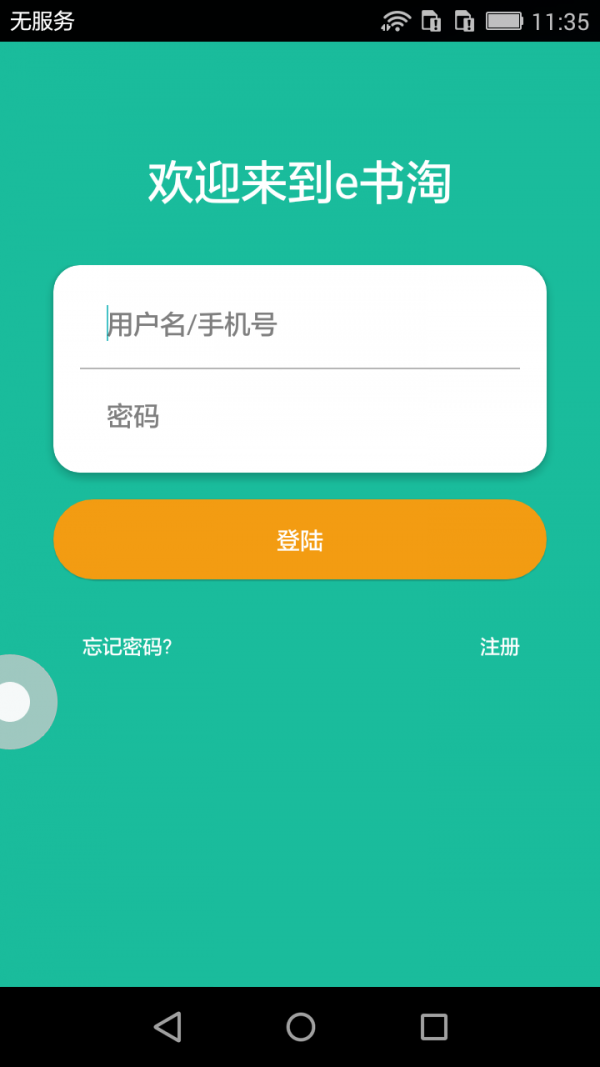Viewport: 600px width, 1067px height.
Task: Open the 忘记密码? link
Action: tap(127, 647)
